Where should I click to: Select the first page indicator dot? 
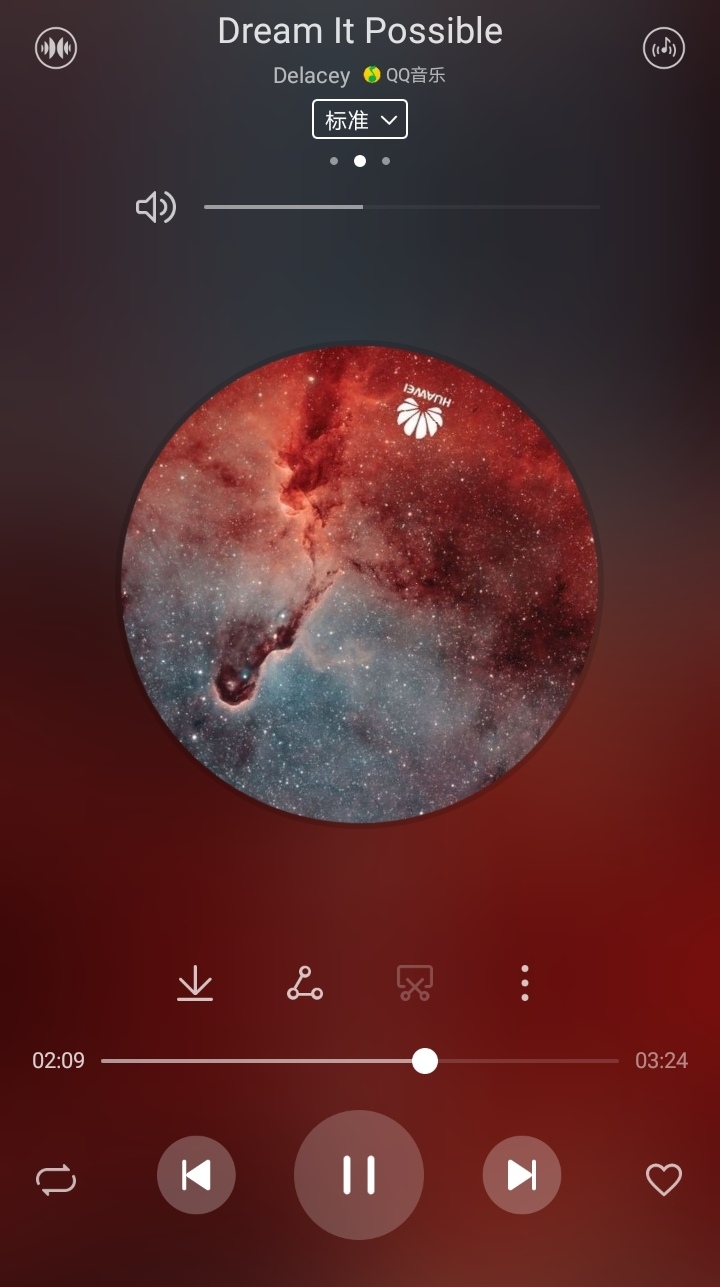(x=334, y=160)
